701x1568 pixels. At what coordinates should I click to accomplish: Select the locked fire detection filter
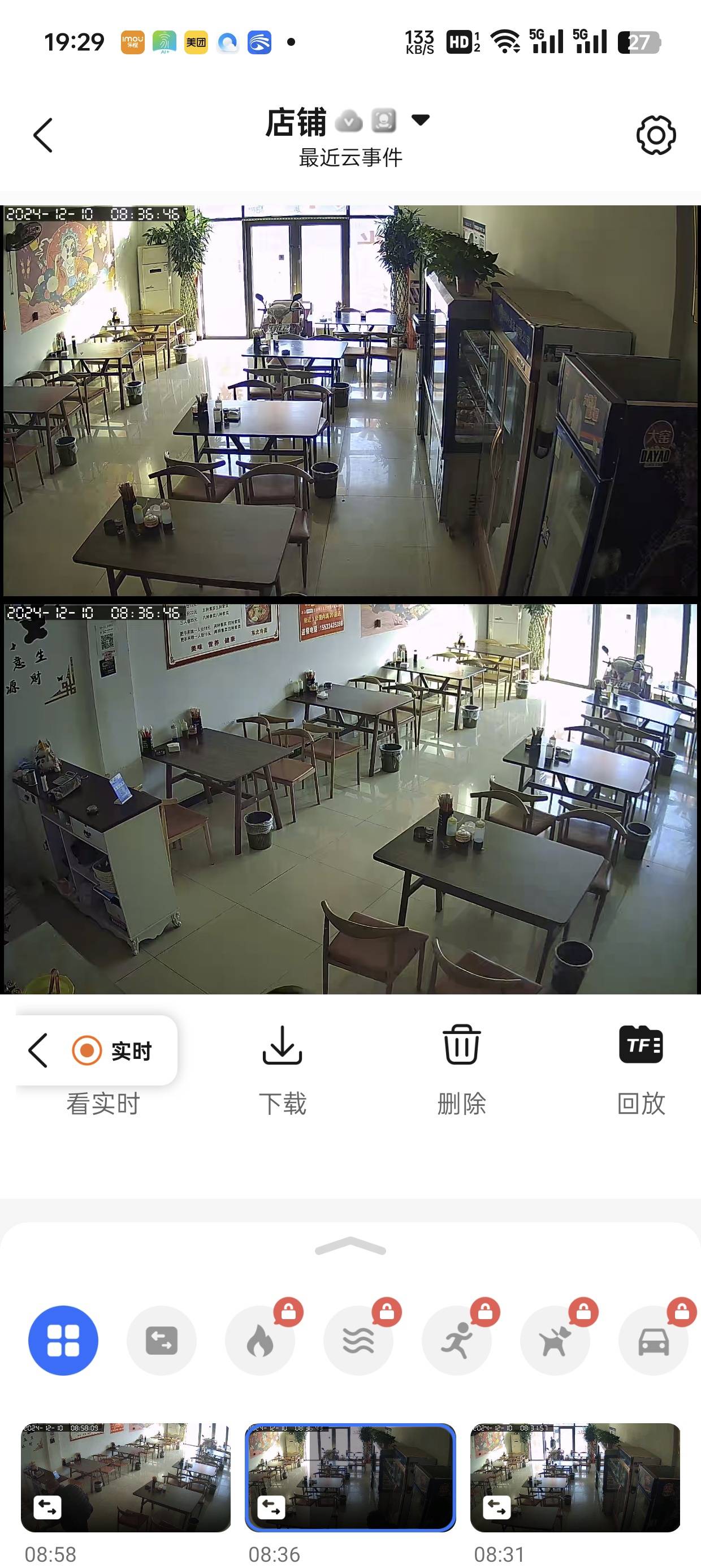tap(260, 1341)
